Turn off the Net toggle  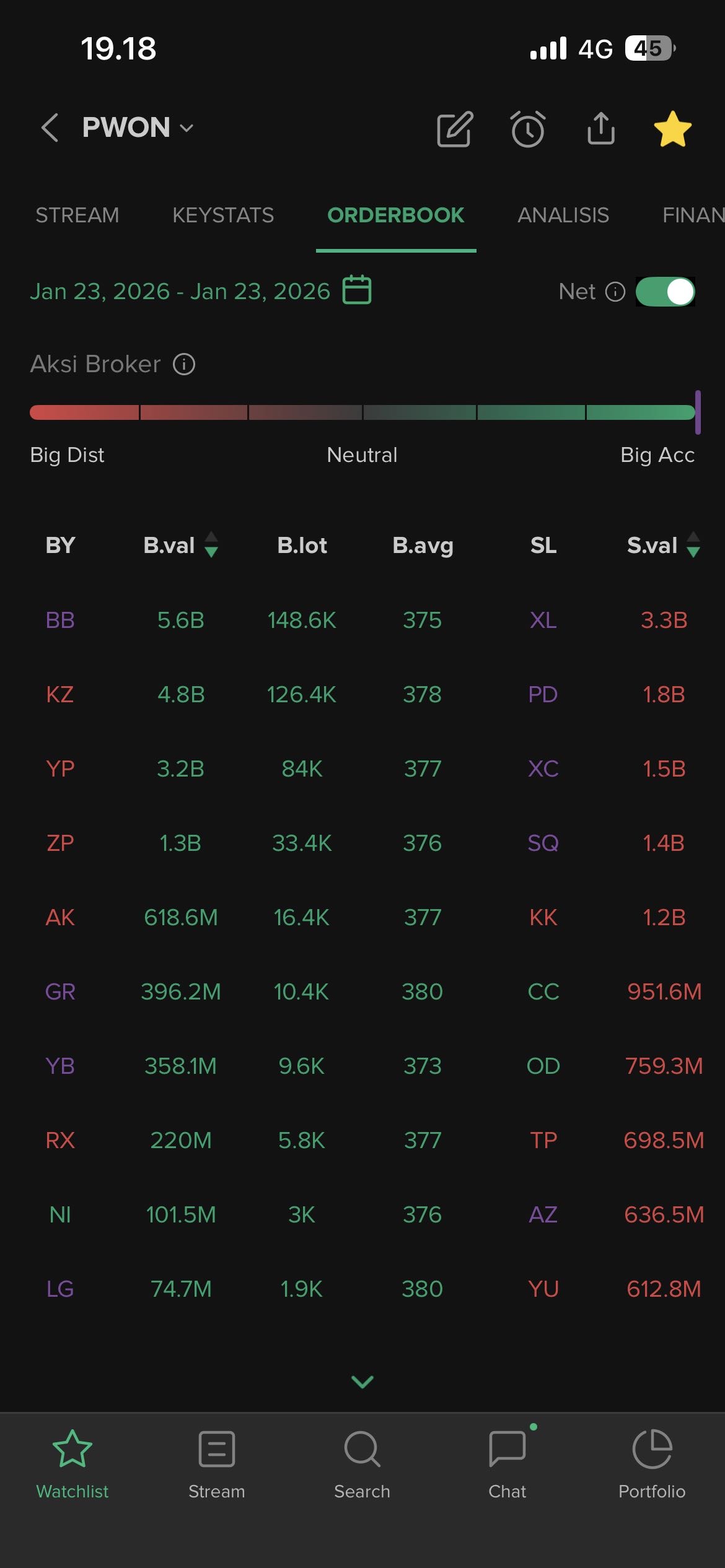point(665,292)
